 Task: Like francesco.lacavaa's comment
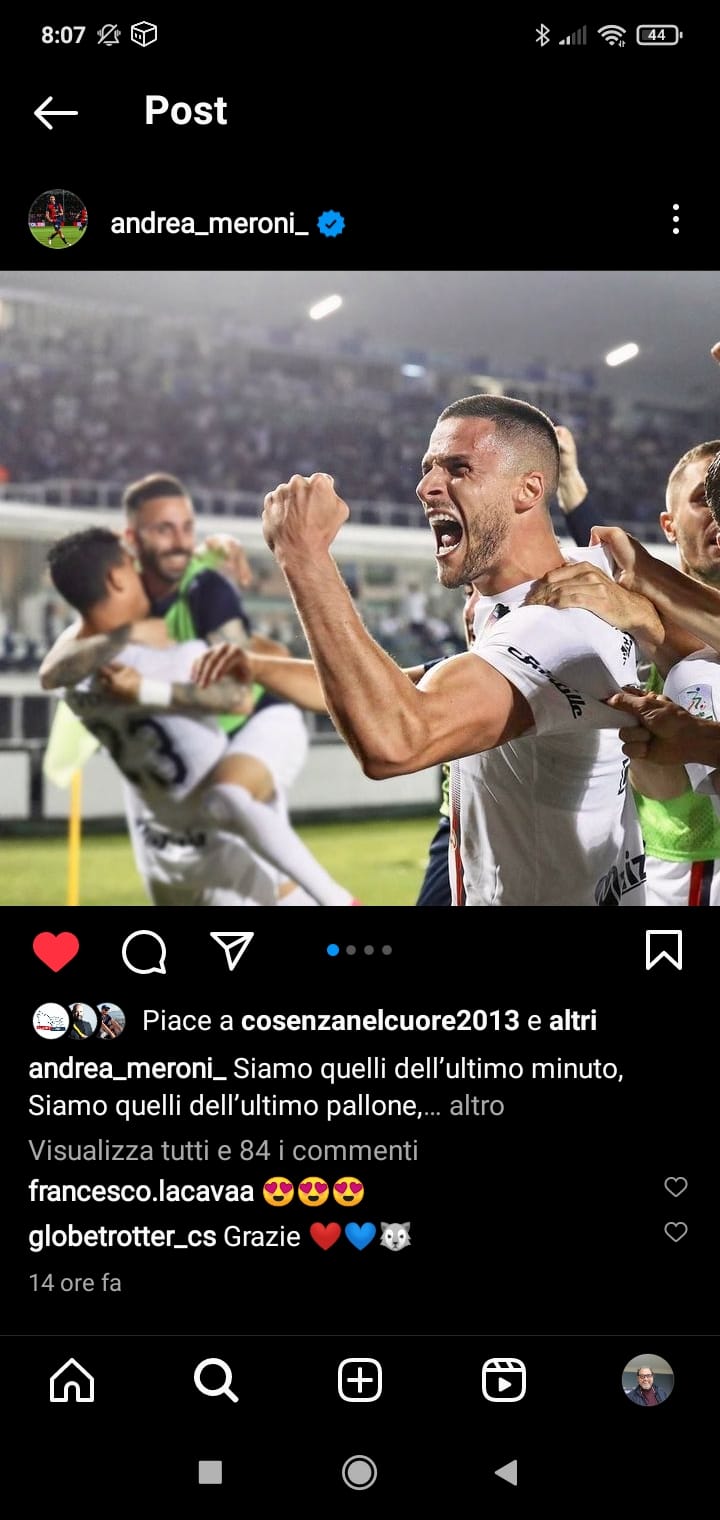coord(676,1187)
